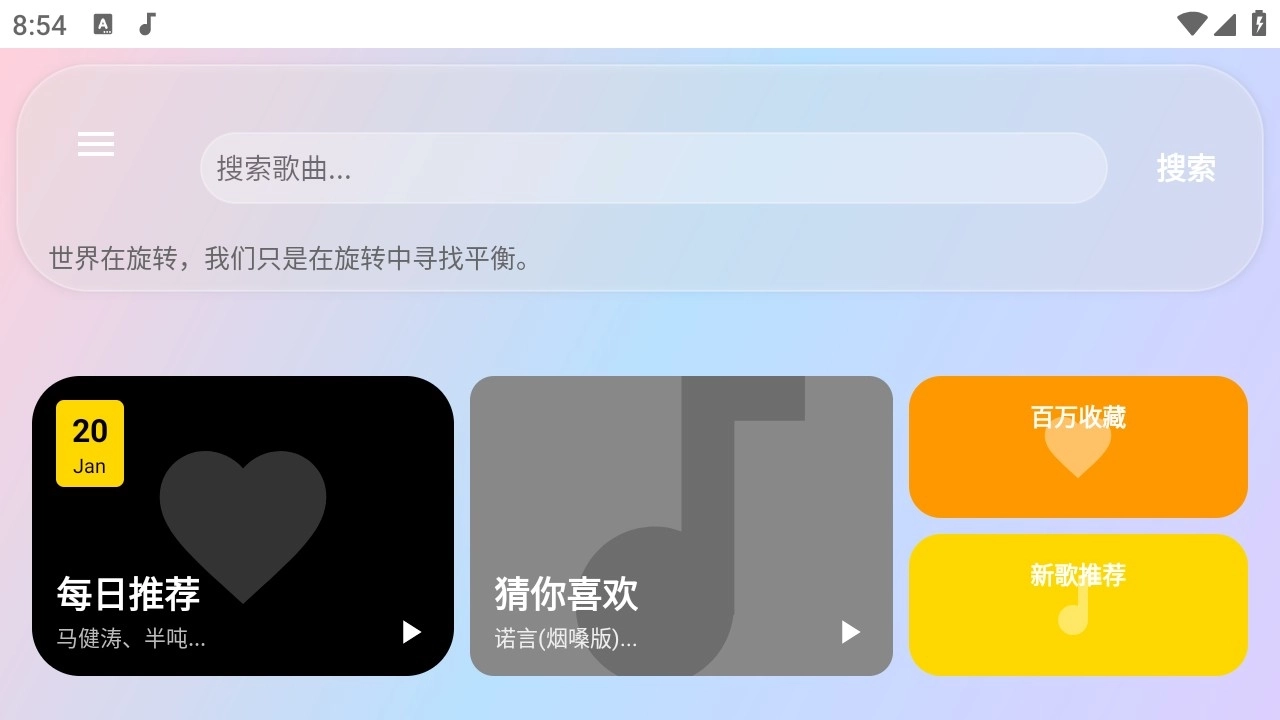Play the 猜你喜欢 song
This screenshot has width=1280, height=720.
tap(850, 632)
